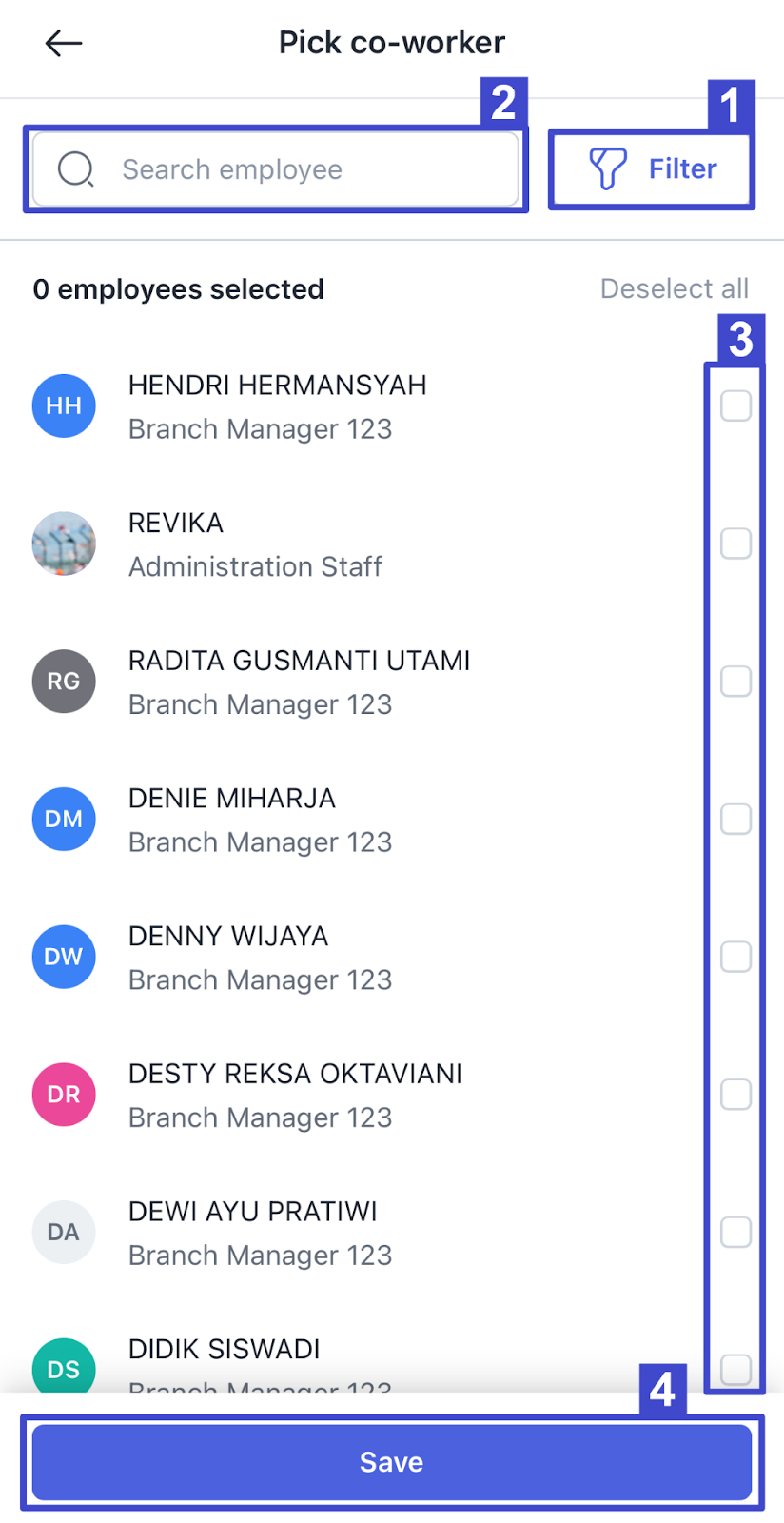Choose Dewi Ayu Pratiwi's checkbox
This screenshot has width=784, height=1523.
click(x=735, y=1232)
